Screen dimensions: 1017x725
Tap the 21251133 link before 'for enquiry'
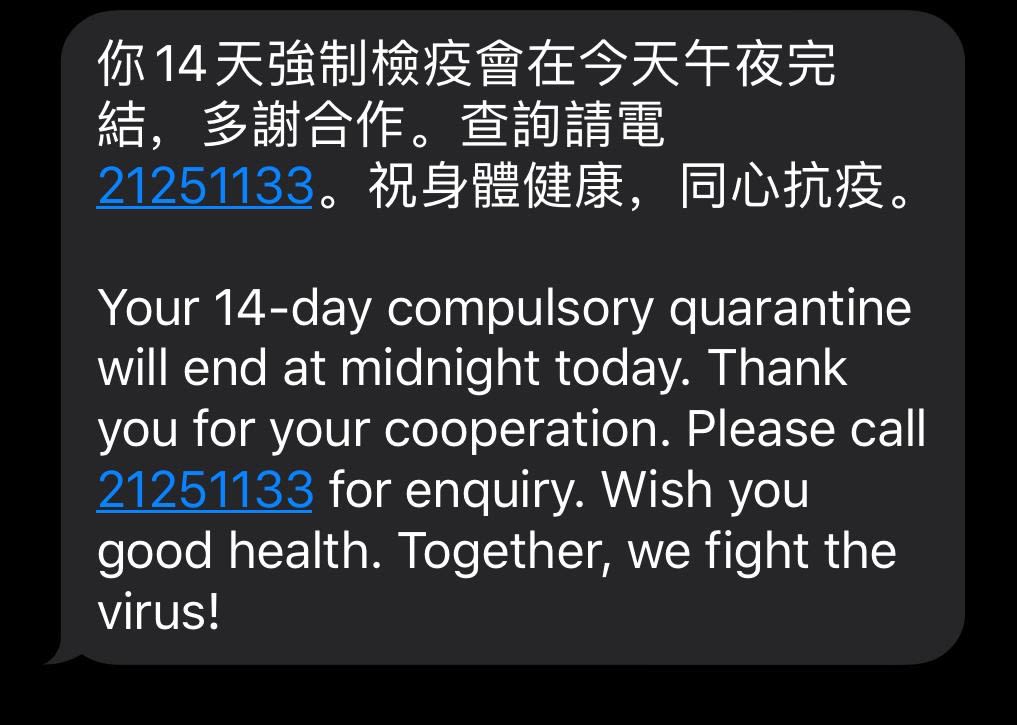click(205, 491)
